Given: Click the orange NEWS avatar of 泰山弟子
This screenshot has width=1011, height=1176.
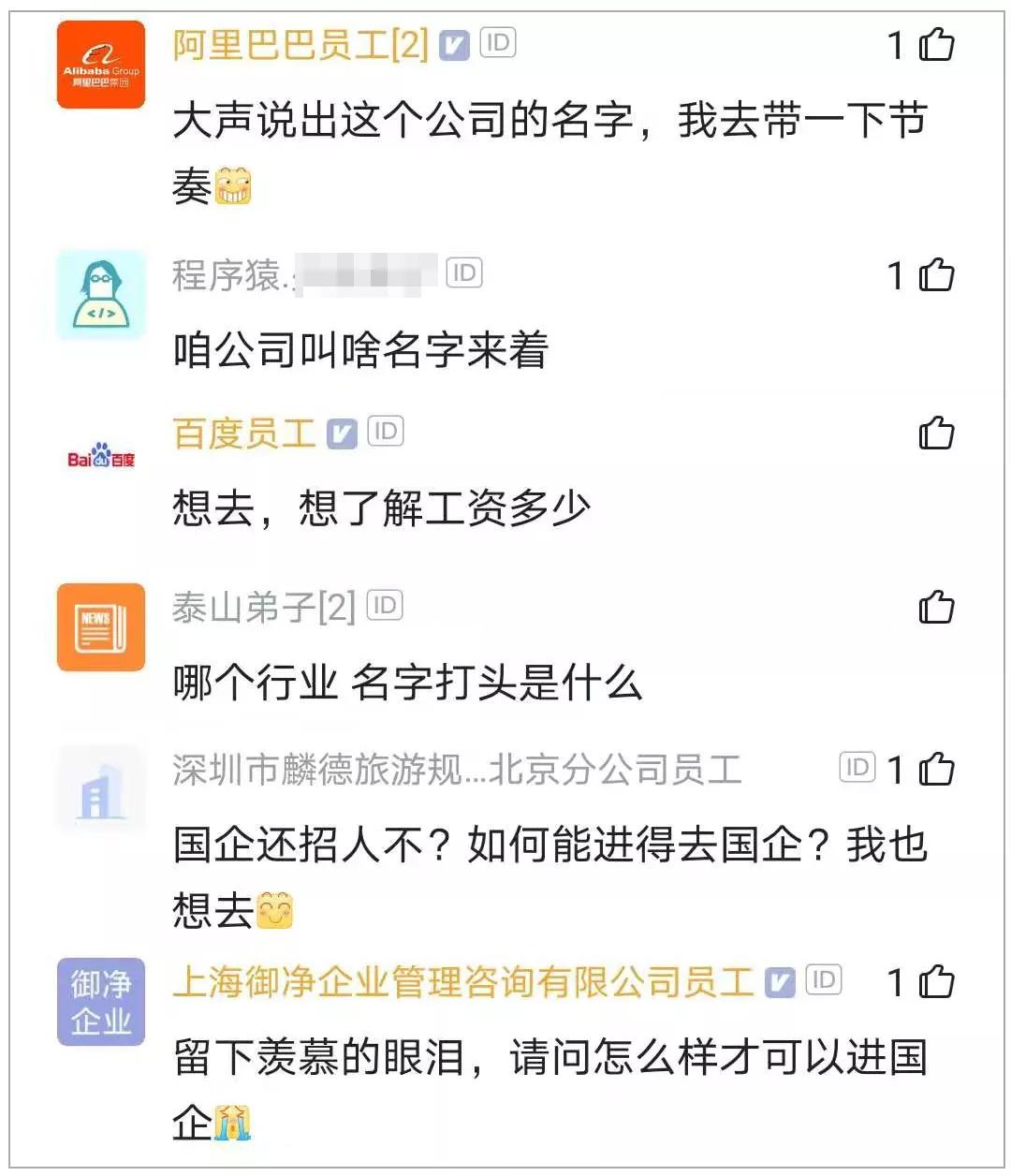Looking at the screenshot, I should [x=100, y=627].
